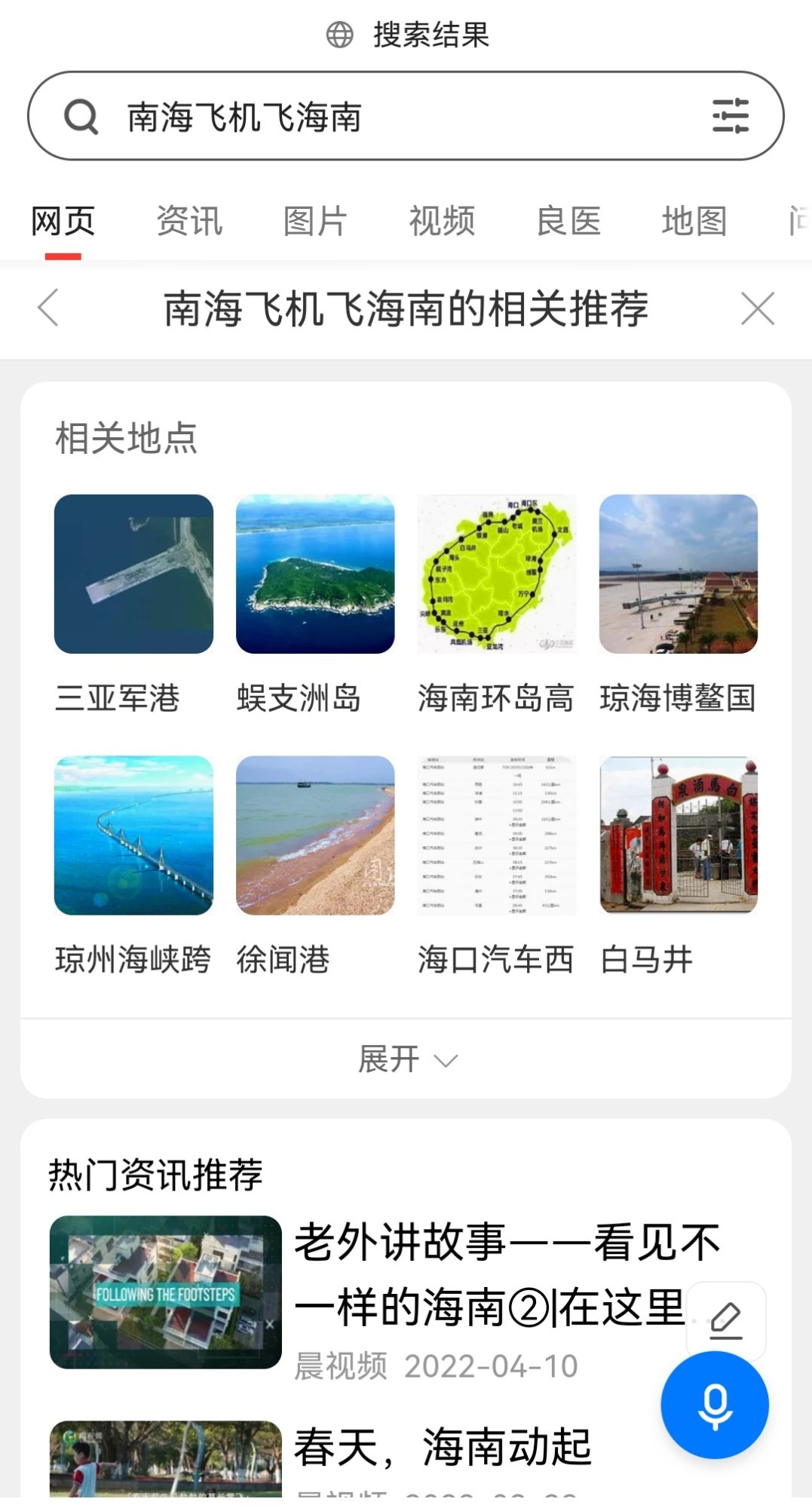This screenshot has width=812, height=1508.
Task: Switch to the 图片 tab
Action: pos(314,220)
